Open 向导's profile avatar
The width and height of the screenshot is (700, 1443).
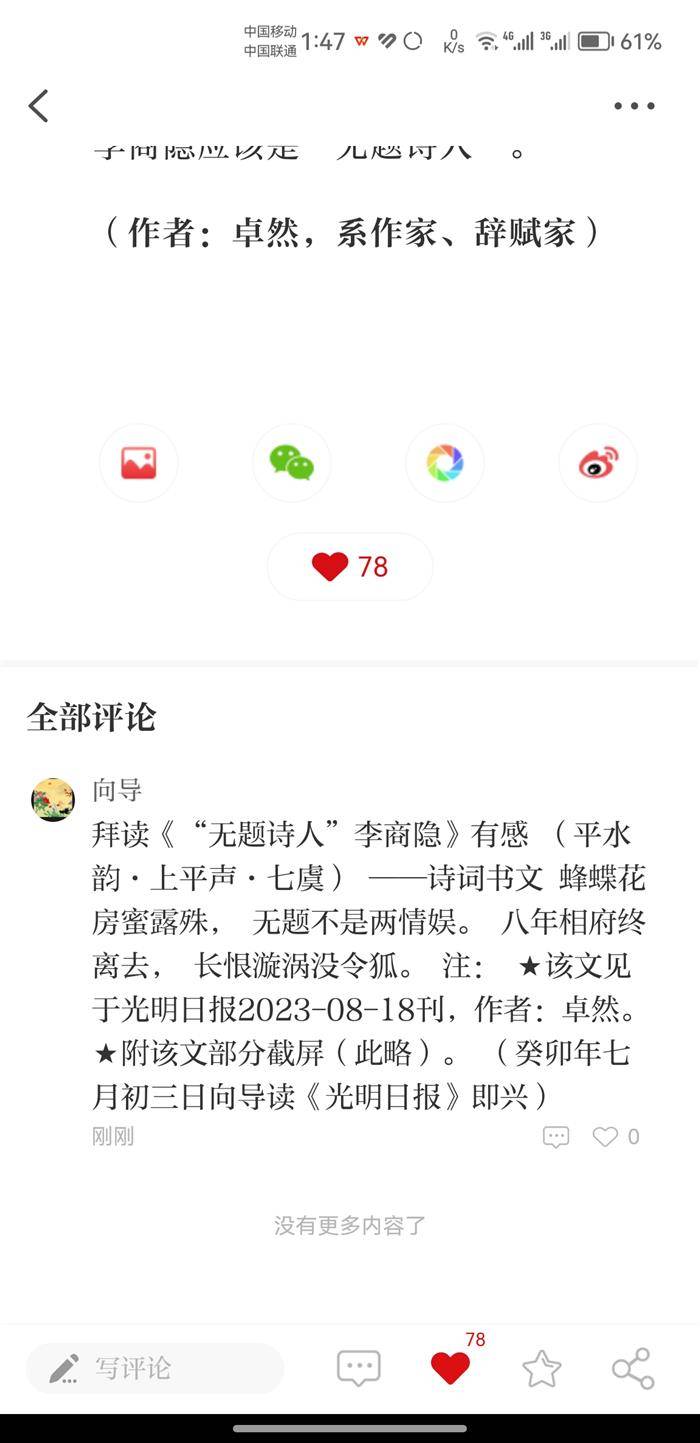pyautogui.click(x=53, y=799)
